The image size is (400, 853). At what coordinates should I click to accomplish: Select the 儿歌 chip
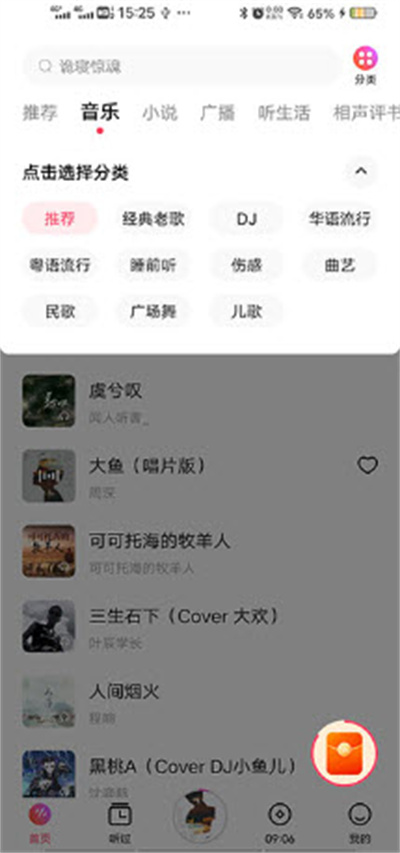(x=247, y=312)
